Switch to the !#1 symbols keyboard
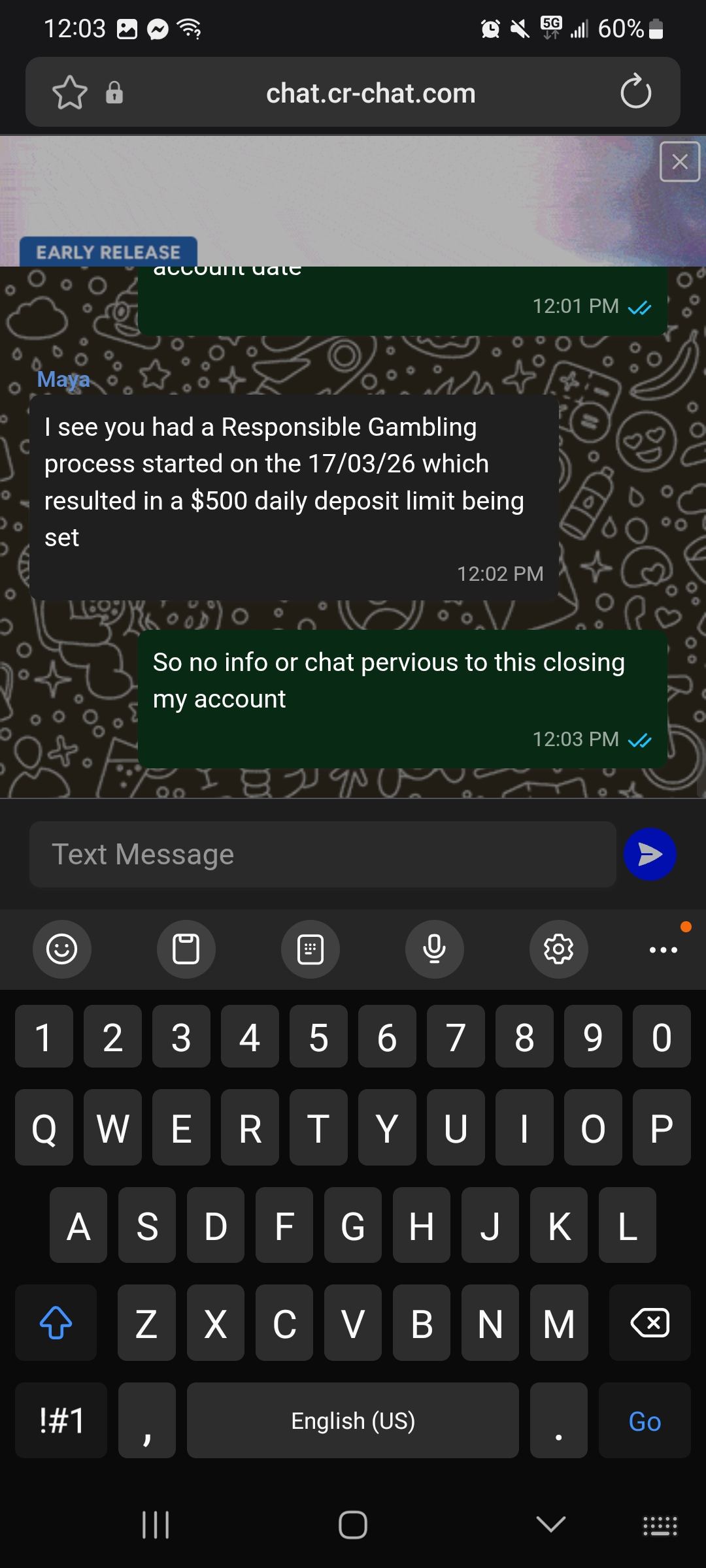 pyautogui.click(x=61, y=1422)
